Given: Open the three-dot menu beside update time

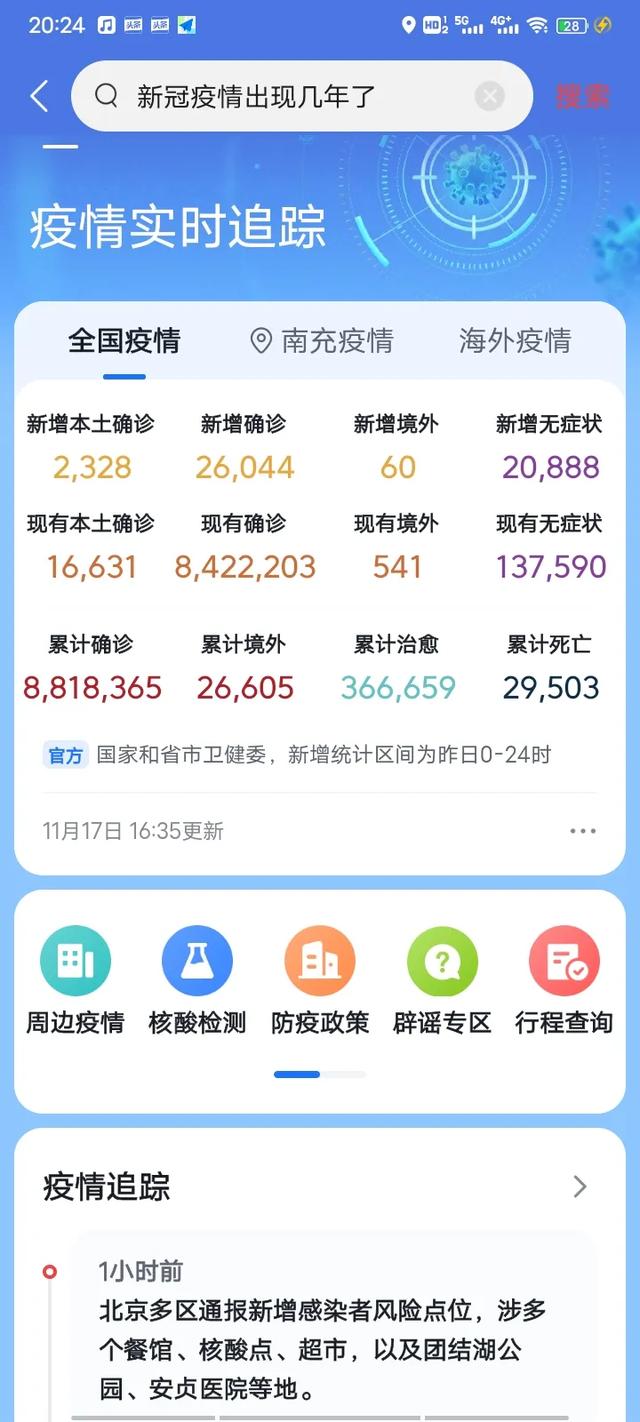Looking at the screenshot, I should tap(582, 831).
